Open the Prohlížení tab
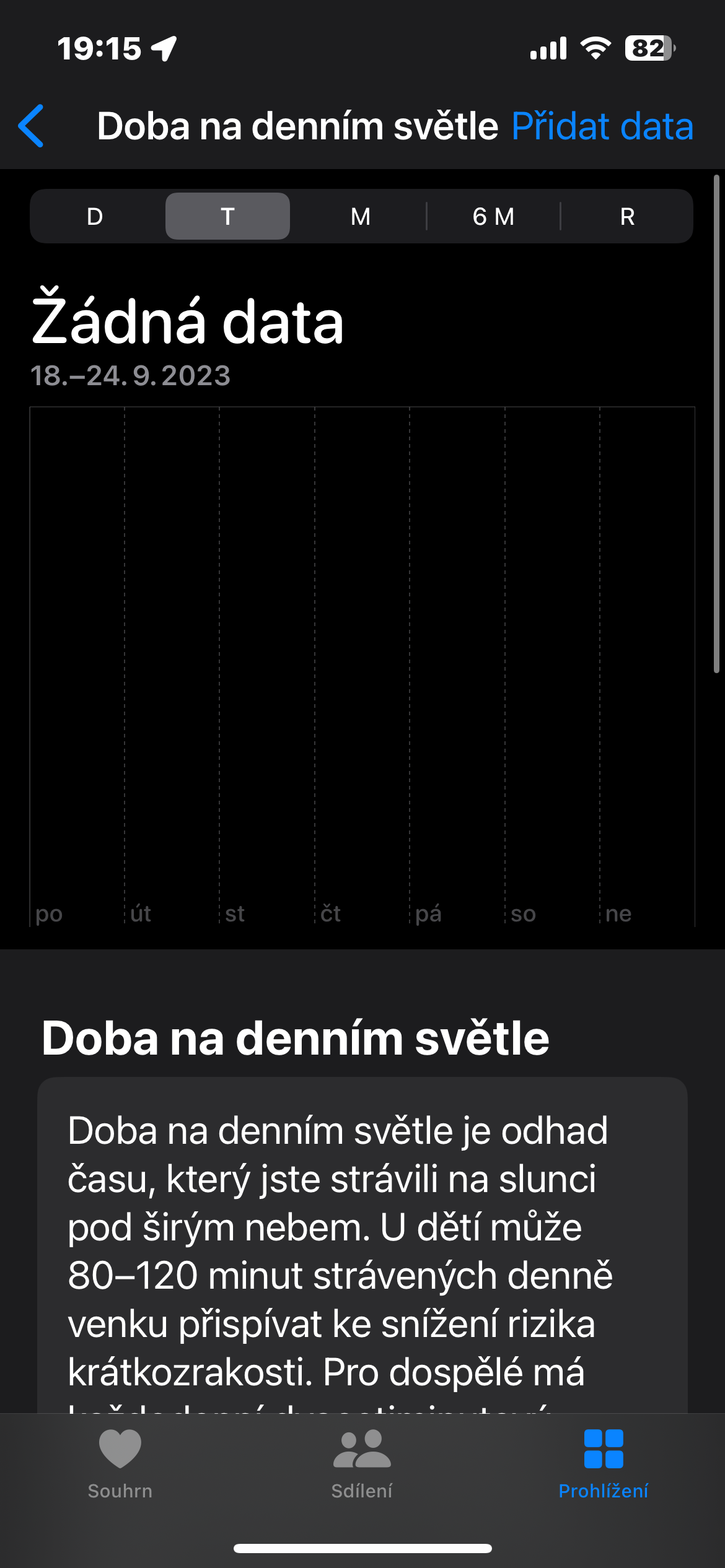 point(603,1464)
